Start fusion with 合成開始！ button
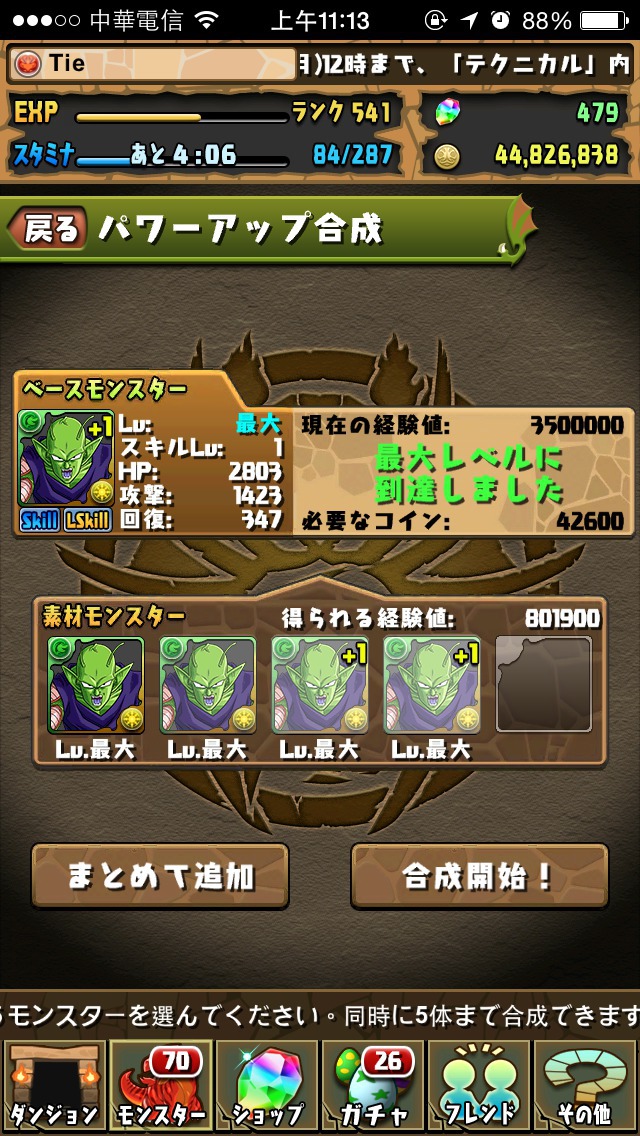The height and width of the screenshot is (1136, 640). coord(479,876)
